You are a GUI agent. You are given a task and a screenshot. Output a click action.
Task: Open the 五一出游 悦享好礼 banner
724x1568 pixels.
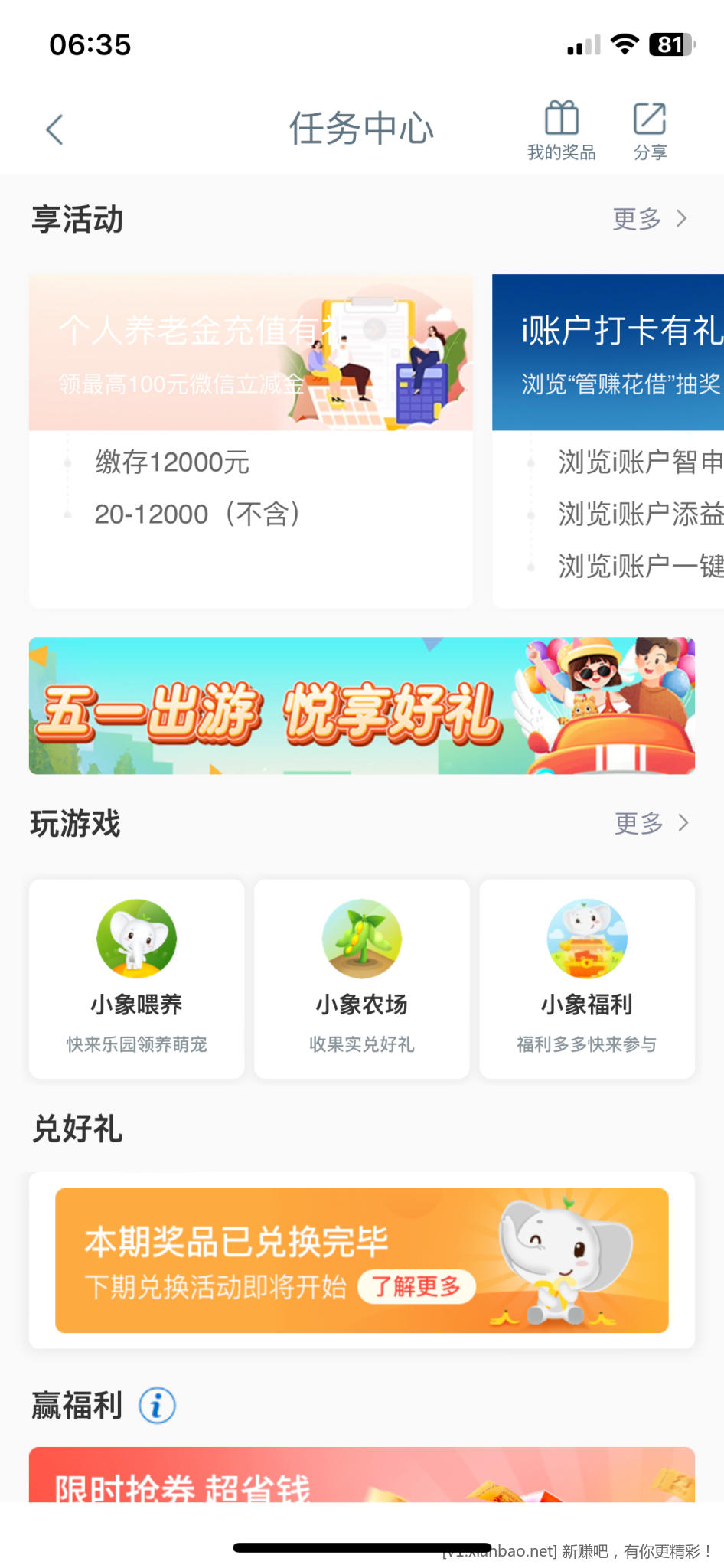[361, 705]
